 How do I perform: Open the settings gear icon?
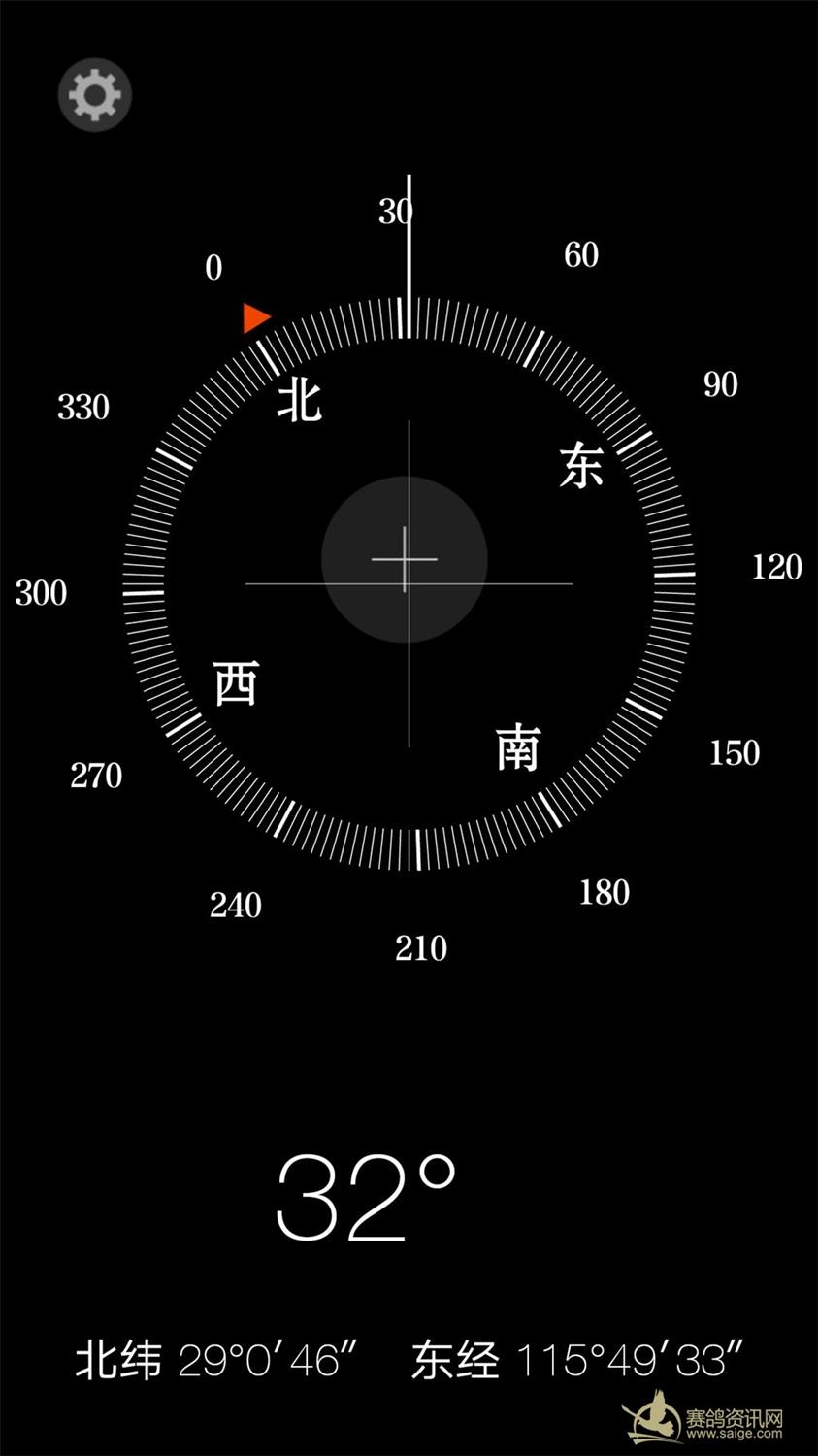94,95
